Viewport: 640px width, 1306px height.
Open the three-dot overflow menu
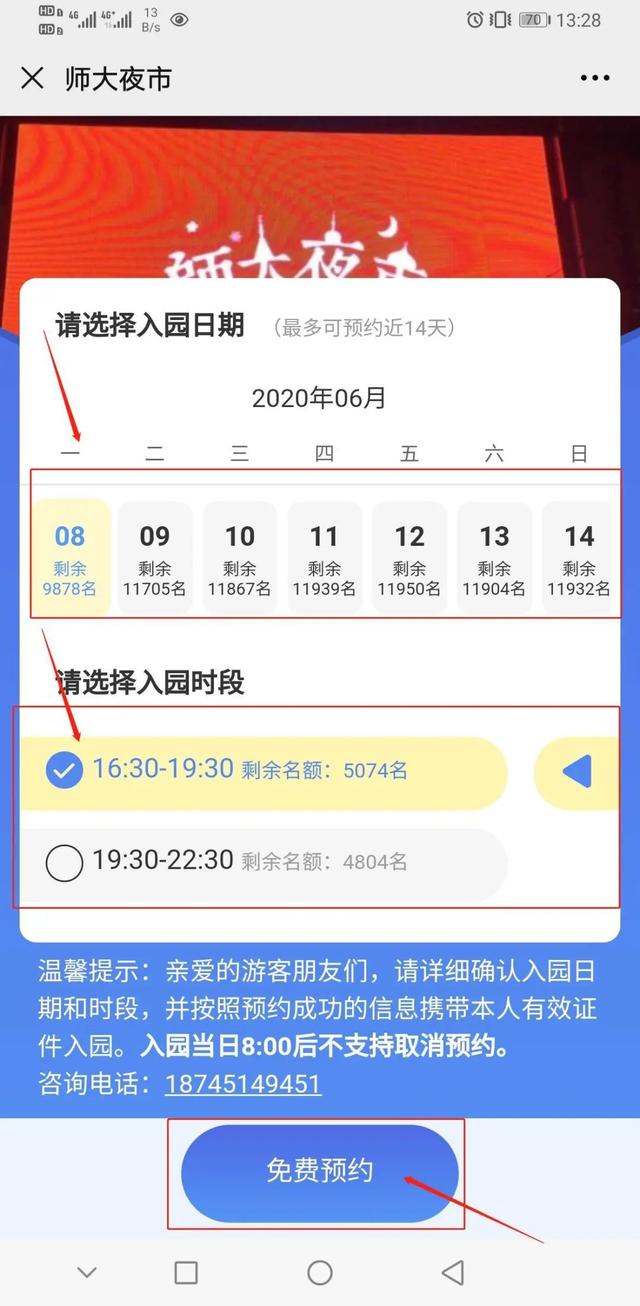[x=594, y=78]
